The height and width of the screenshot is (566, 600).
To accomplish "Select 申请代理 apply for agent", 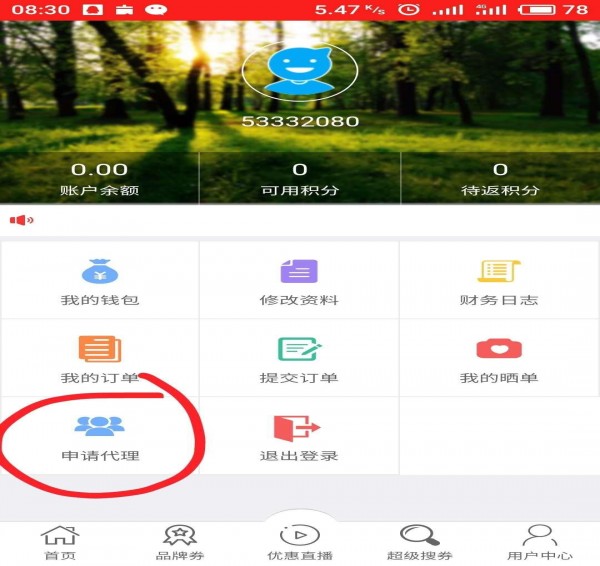I will (100, 437).
